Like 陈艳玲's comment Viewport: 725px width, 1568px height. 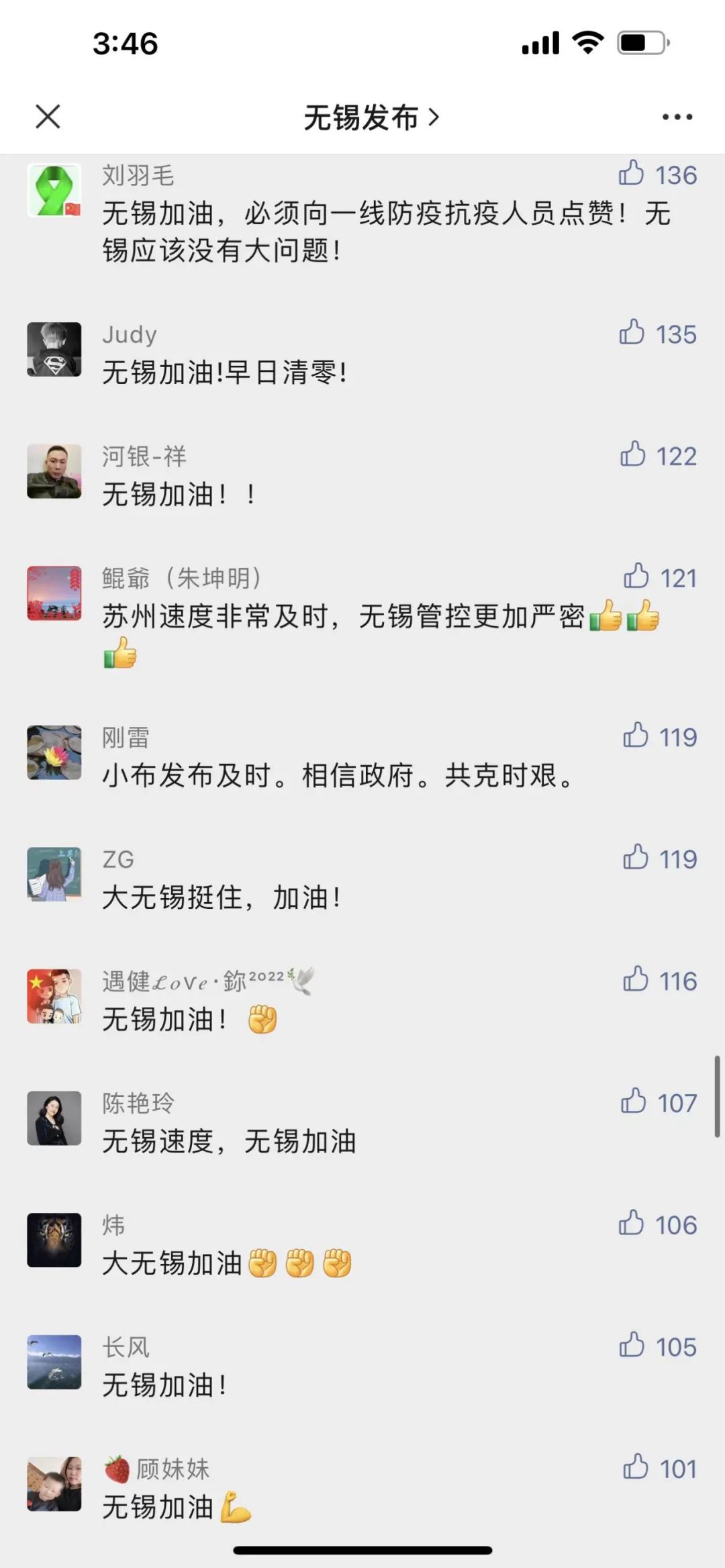point(633,1101)
